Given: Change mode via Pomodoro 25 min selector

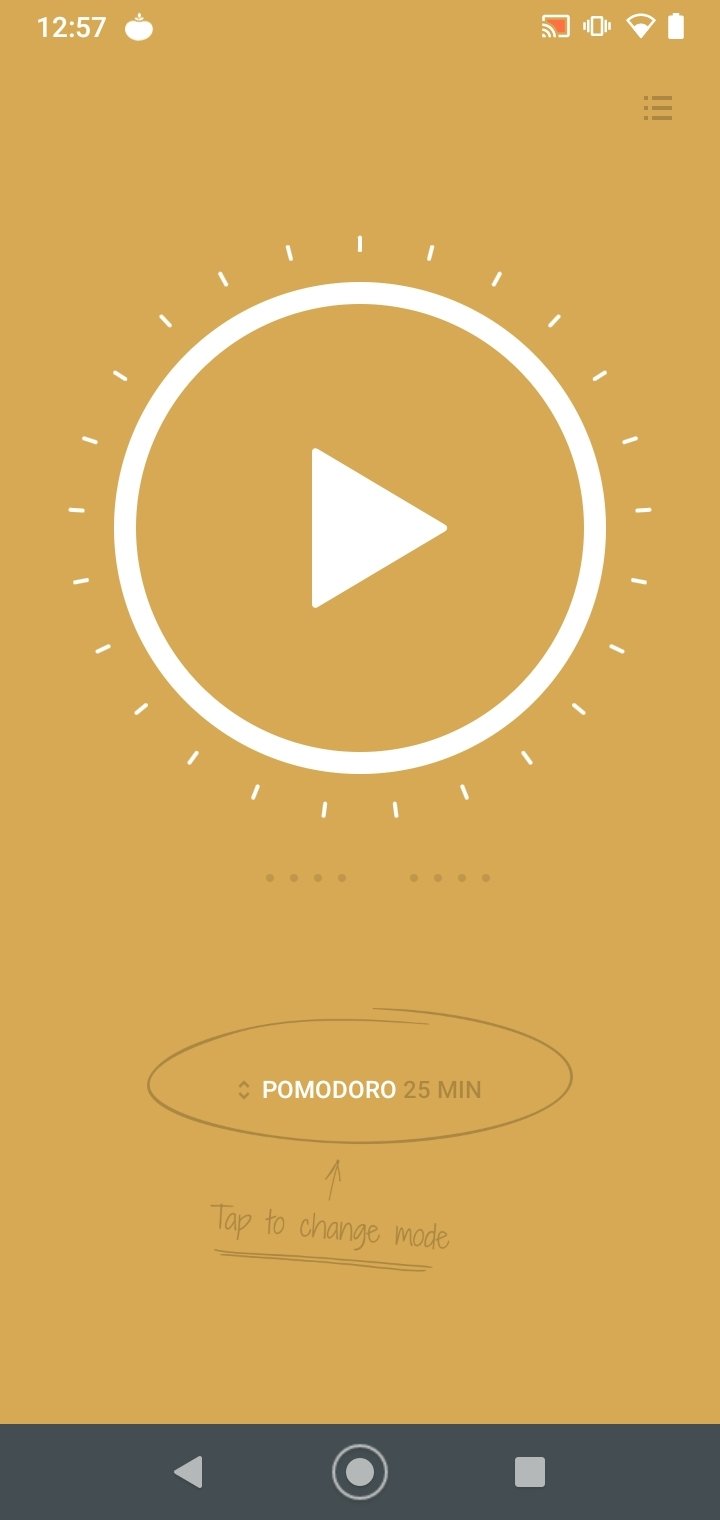Looking at the screenshot, I should (x=359, y=1090).
